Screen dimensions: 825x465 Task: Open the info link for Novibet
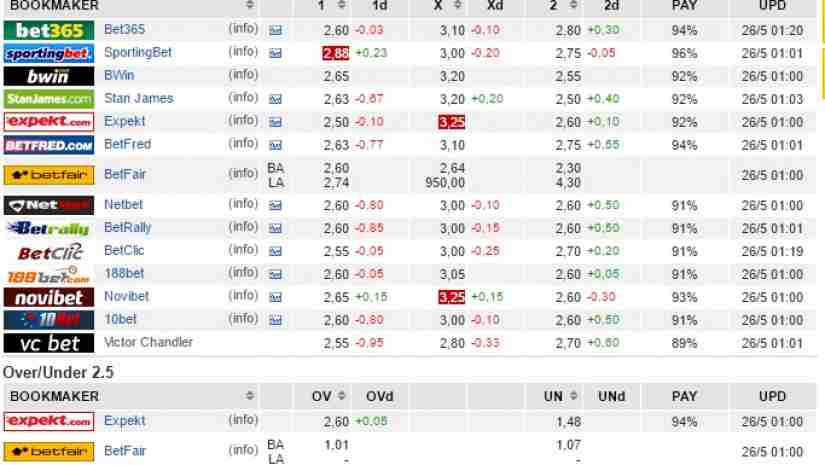click(x=242, y=296)
